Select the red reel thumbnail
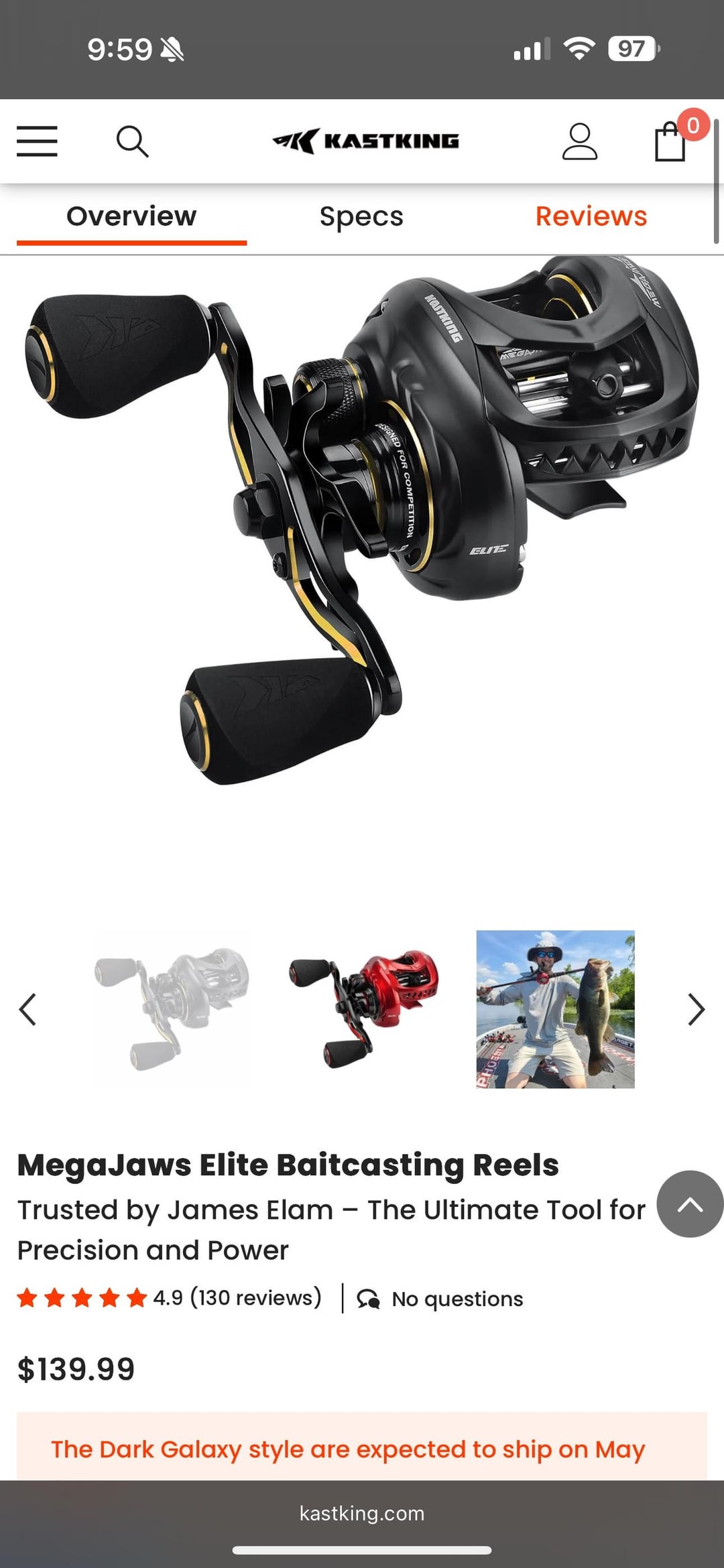724x1568 pixels. click(363, 1009)
